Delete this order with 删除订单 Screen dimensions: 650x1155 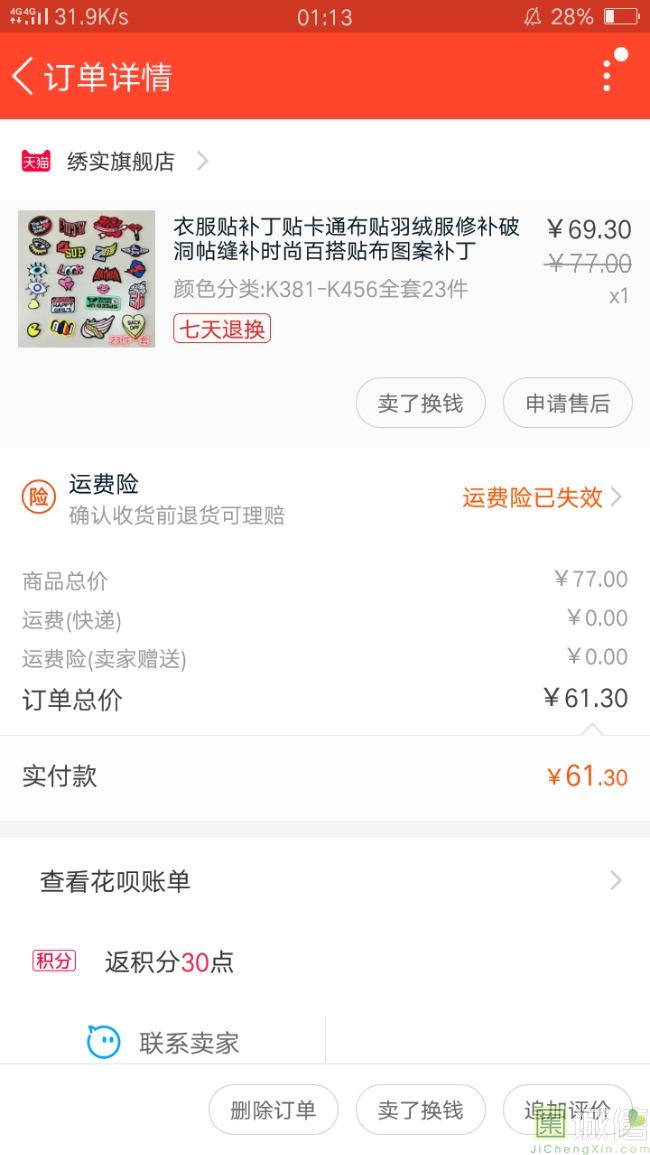tap(273, 1110)
